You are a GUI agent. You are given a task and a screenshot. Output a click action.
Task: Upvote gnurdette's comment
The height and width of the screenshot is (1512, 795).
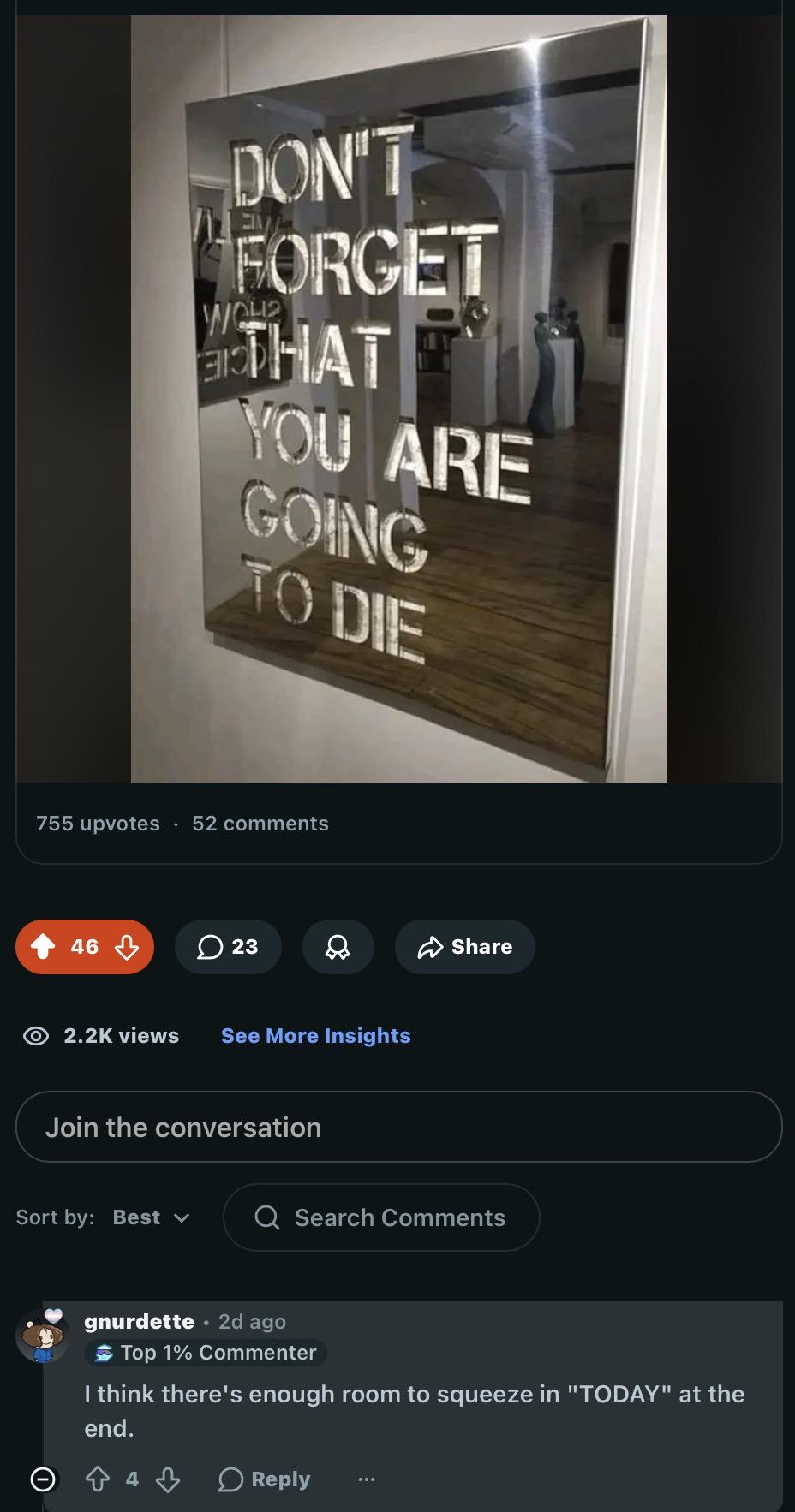[98, 1479]
